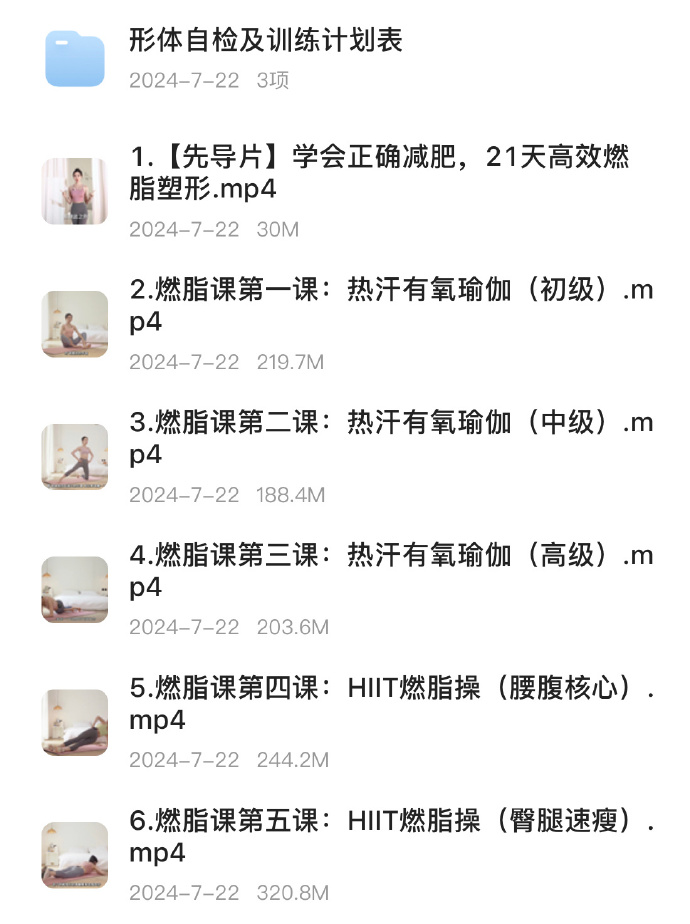
Task: Open 燃脂课第四课 HIIT燃脂操 腰腹核心
Action: tap(390, 703)
